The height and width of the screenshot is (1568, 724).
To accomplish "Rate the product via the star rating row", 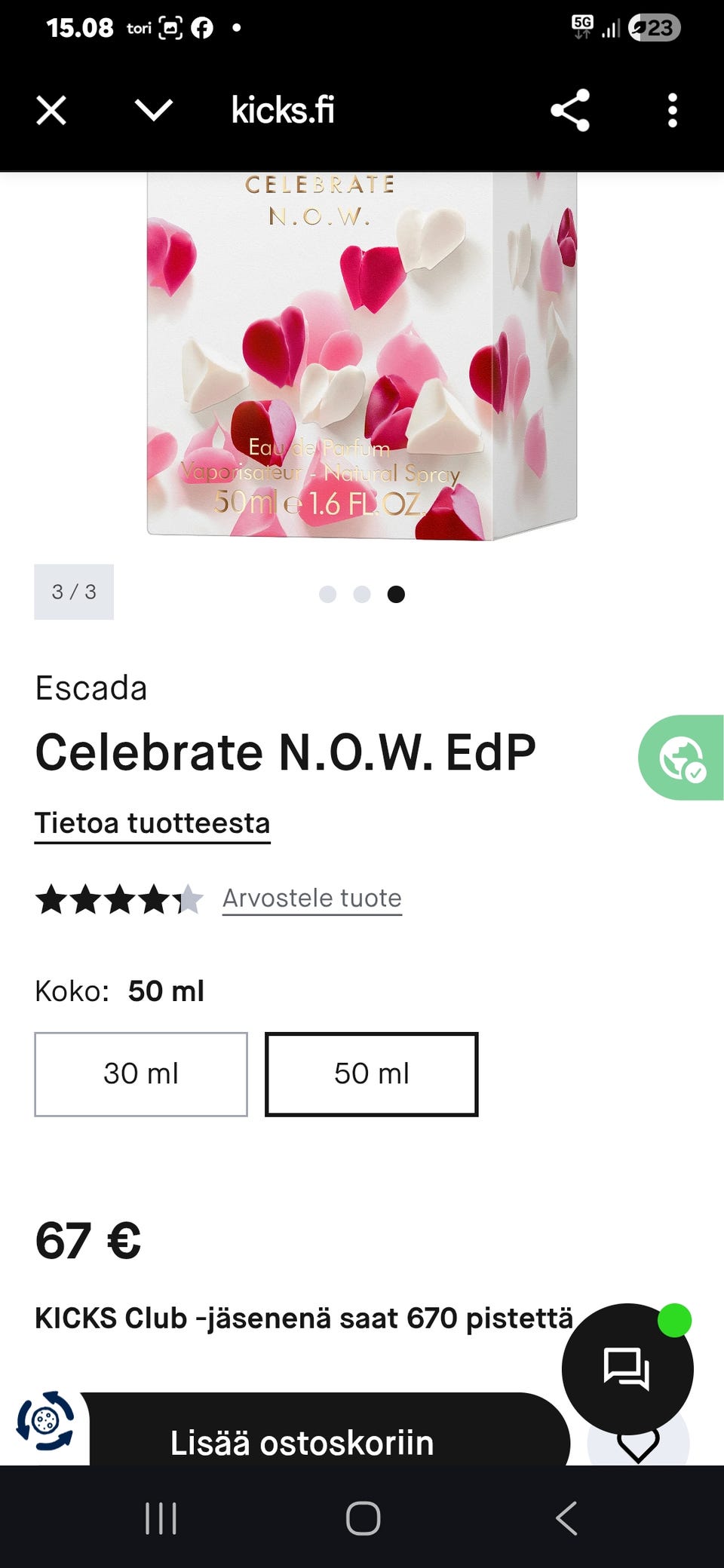I will (118, 899).
